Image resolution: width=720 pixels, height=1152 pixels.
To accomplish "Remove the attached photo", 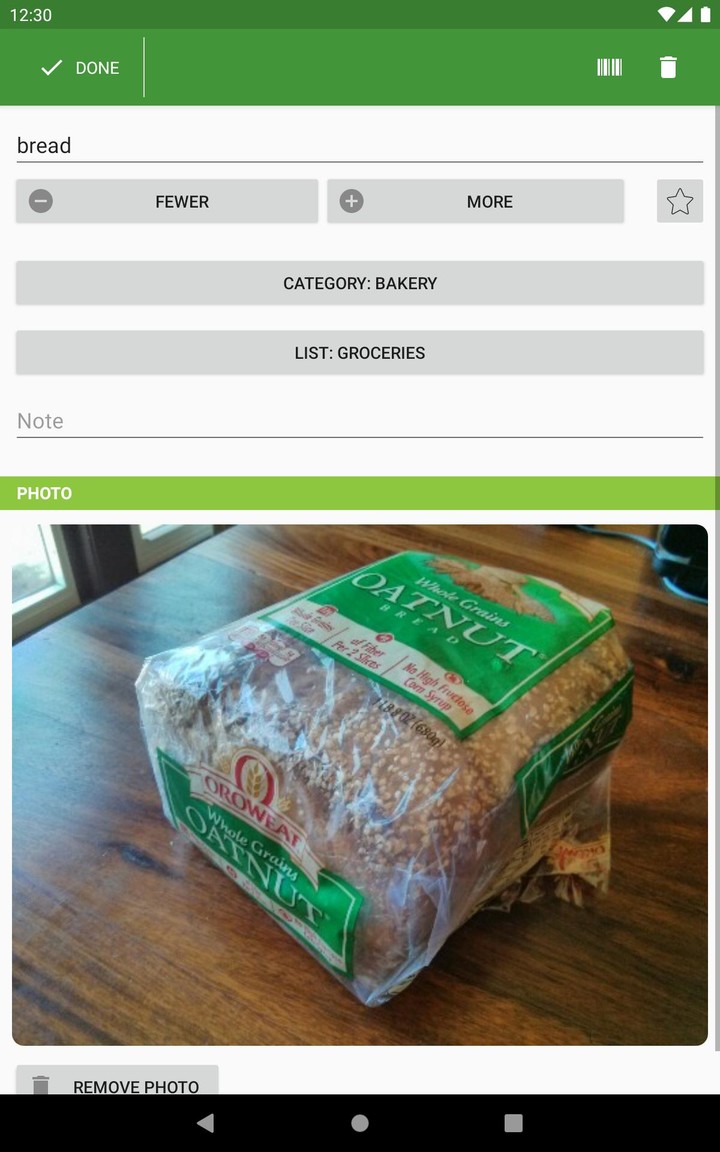I will coord(117,1082).
